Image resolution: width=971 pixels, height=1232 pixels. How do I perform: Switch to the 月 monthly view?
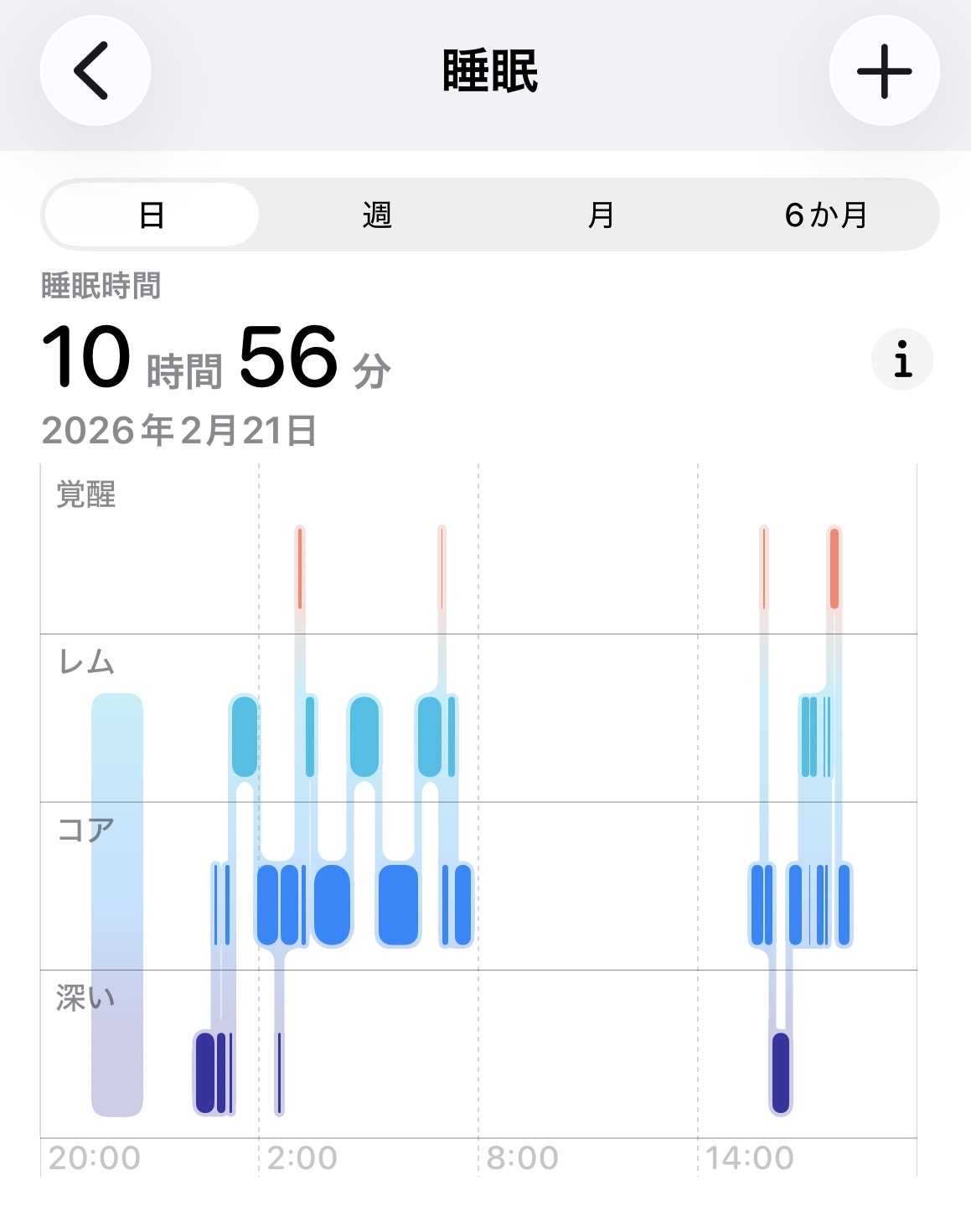pyautogui.click(x=601, y=215)
